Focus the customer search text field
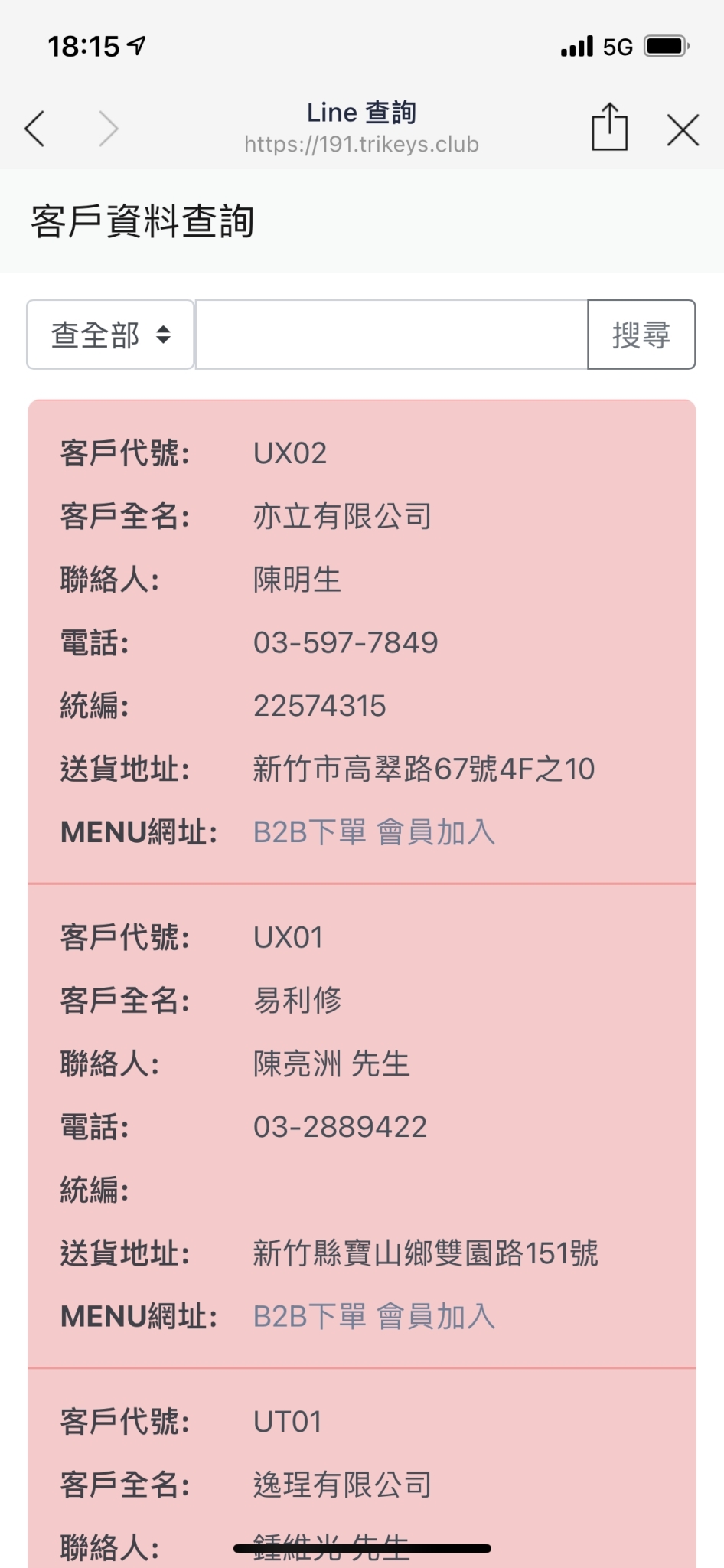Image resolution: width=724 pixels, height=1568 pixels. tap(391, 335)
